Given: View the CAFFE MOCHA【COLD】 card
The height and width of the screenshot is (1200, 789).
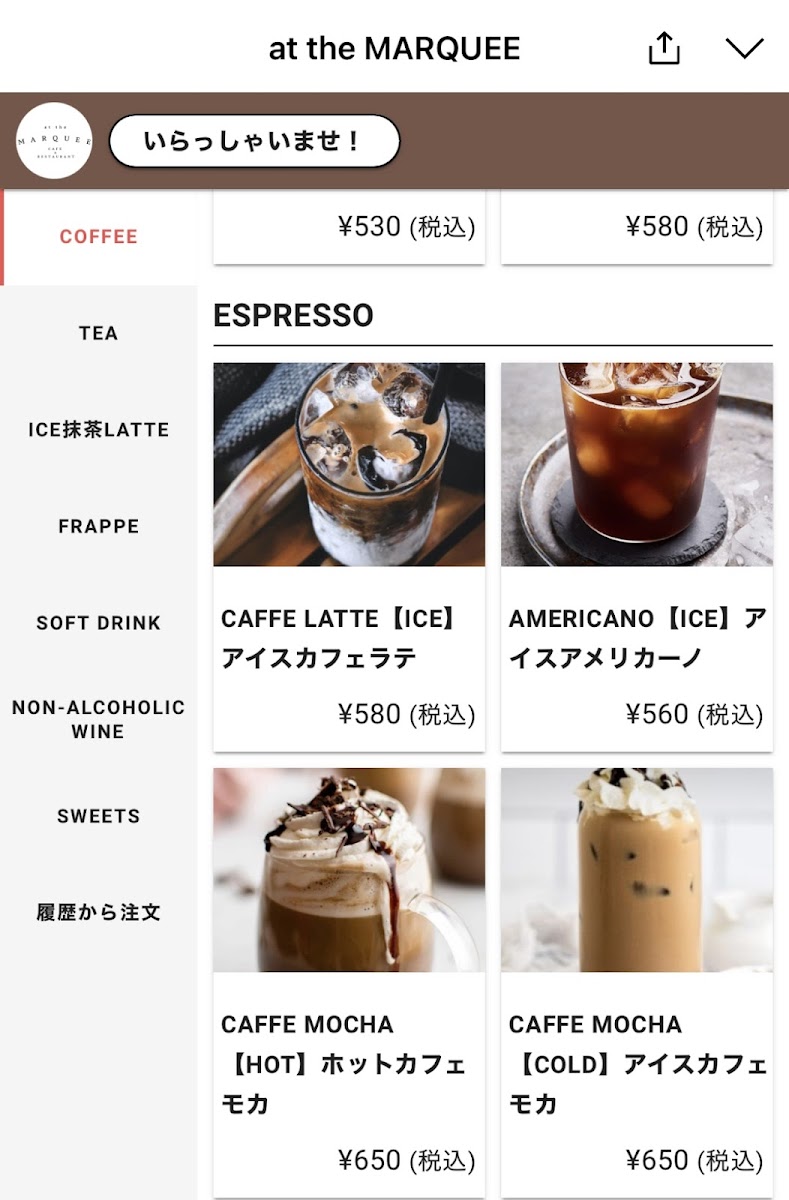Looking at the screenshot, I should tap(637, 980).
